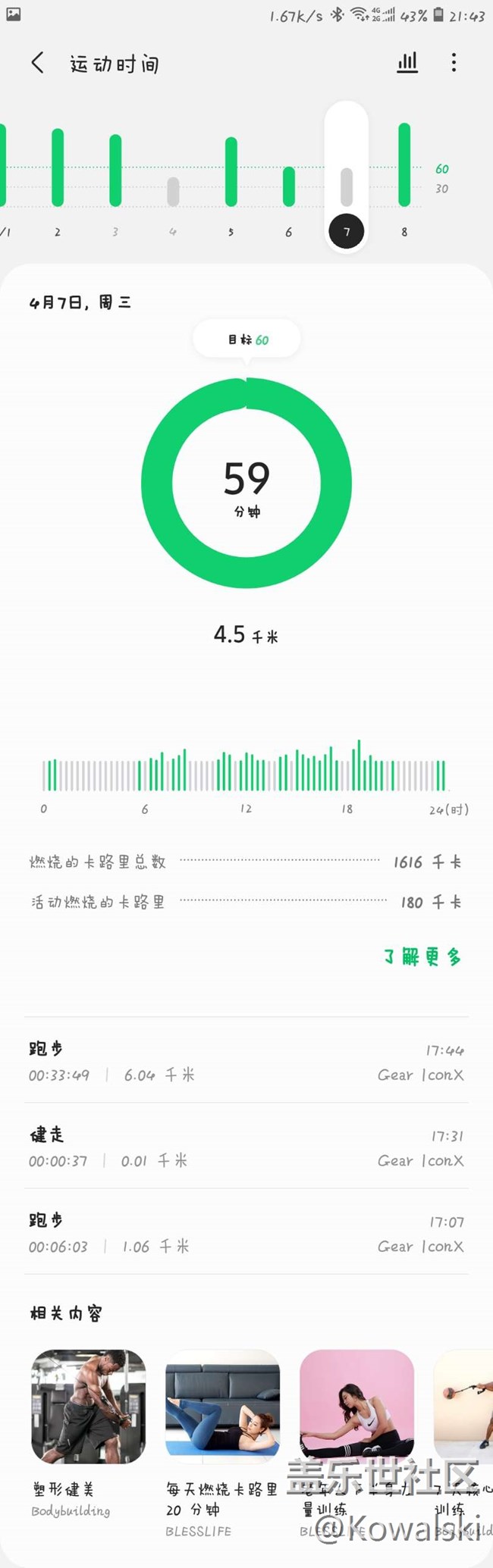Open the 17:44 跑步 workout record

click(x=246, y=1061)
